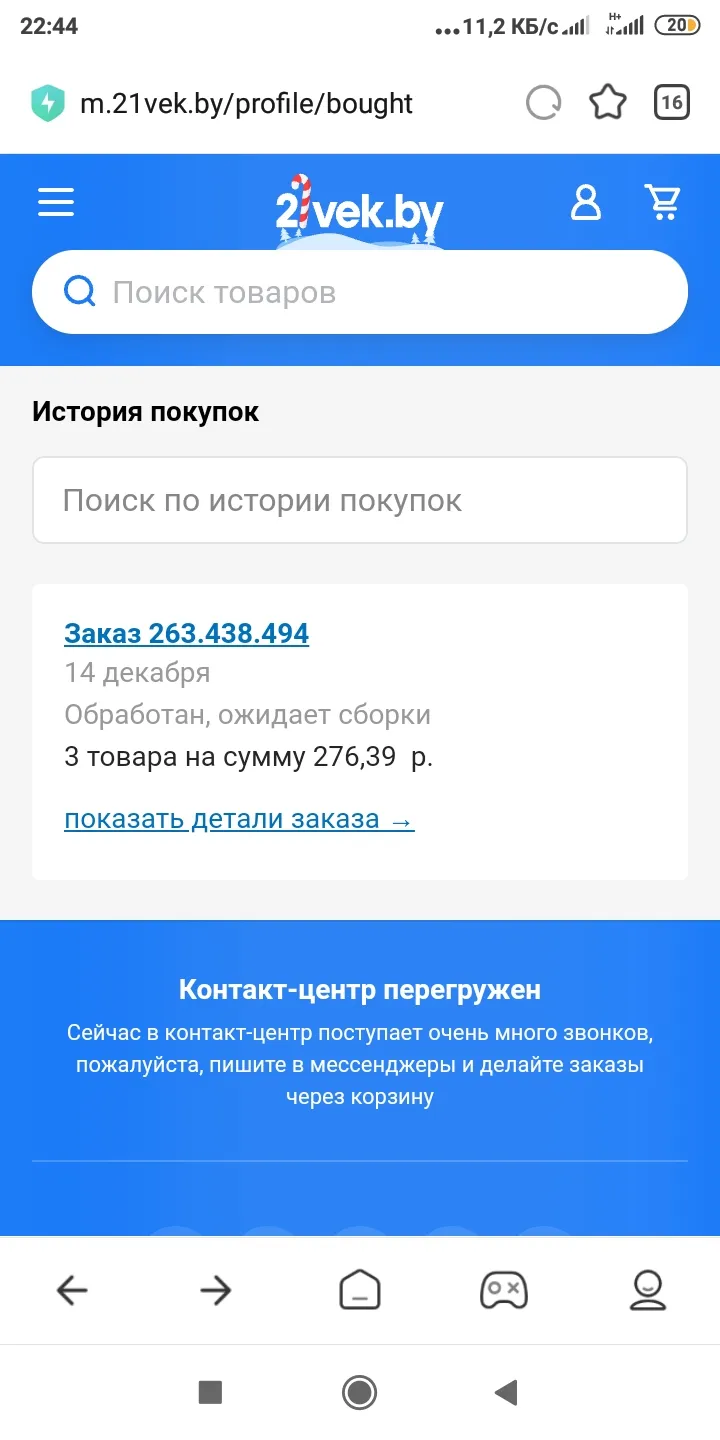
Task: Tap показать детали заказа link
Action: click(239, 819)
